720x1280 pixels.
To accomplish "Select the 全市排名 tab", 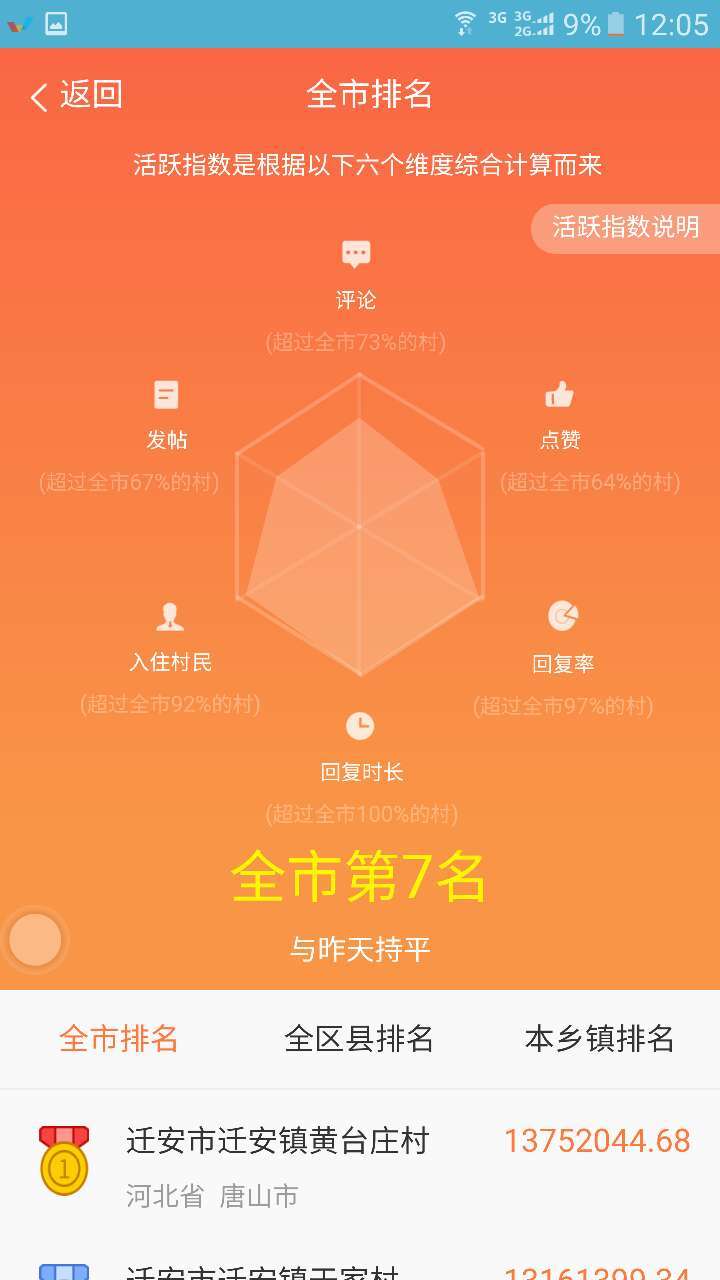I will click(119, 1039).
